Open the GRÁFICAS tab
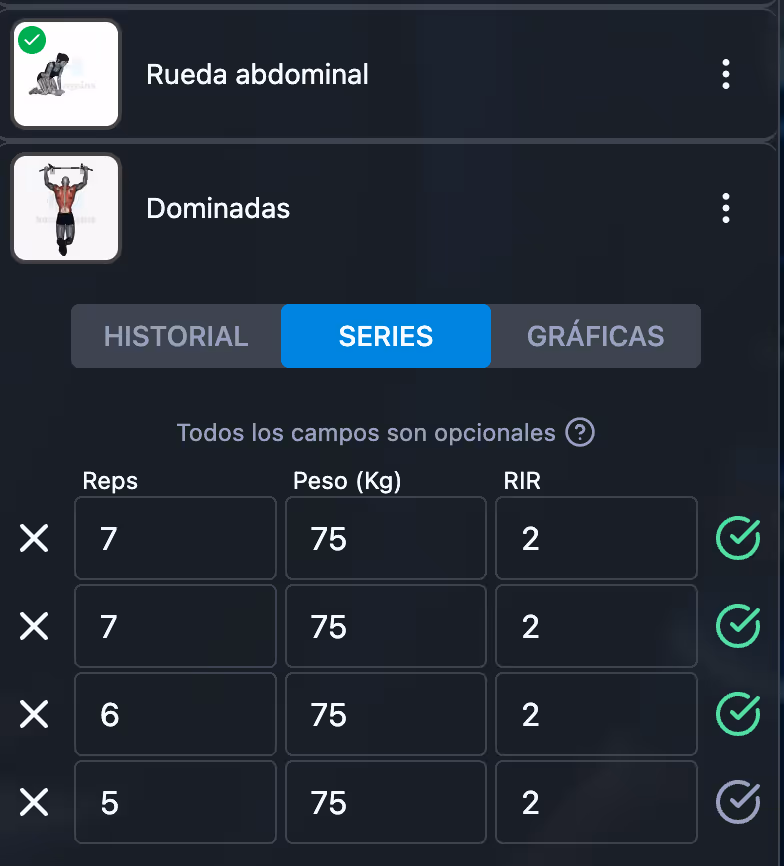Screen dimensions: 784x866 click(595, 336)
